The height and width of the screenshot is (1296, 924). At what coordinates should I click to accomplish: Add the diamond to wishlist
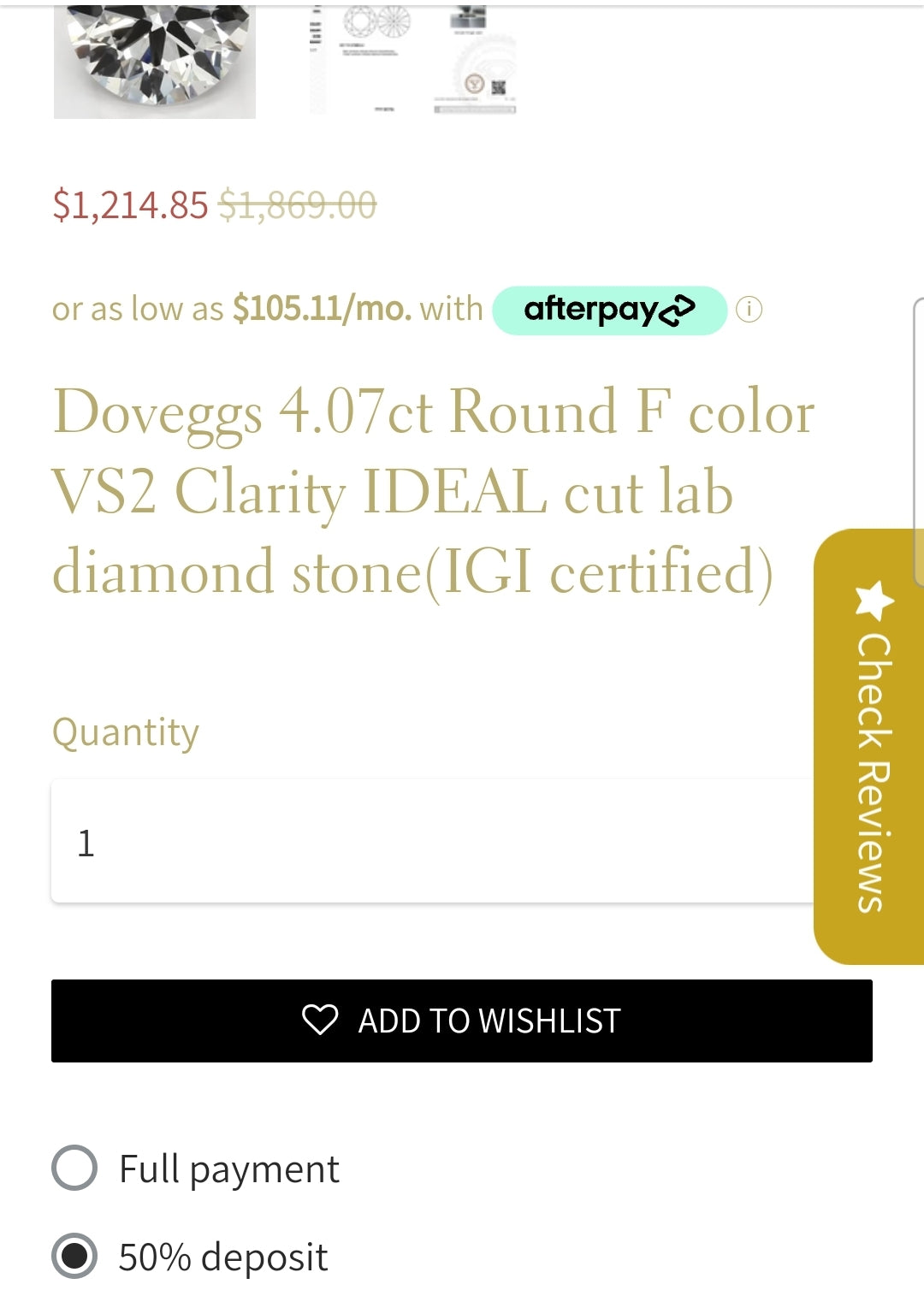click(x=462, y=1021)
